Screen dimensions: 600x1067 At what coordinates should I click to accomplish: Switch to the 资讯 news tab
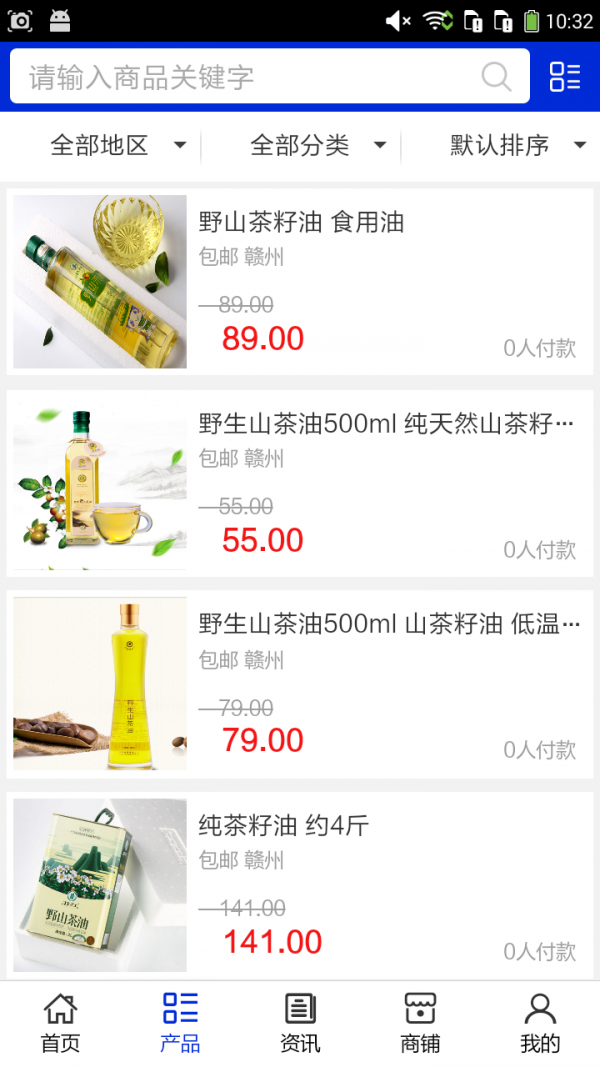point(300,1023)
